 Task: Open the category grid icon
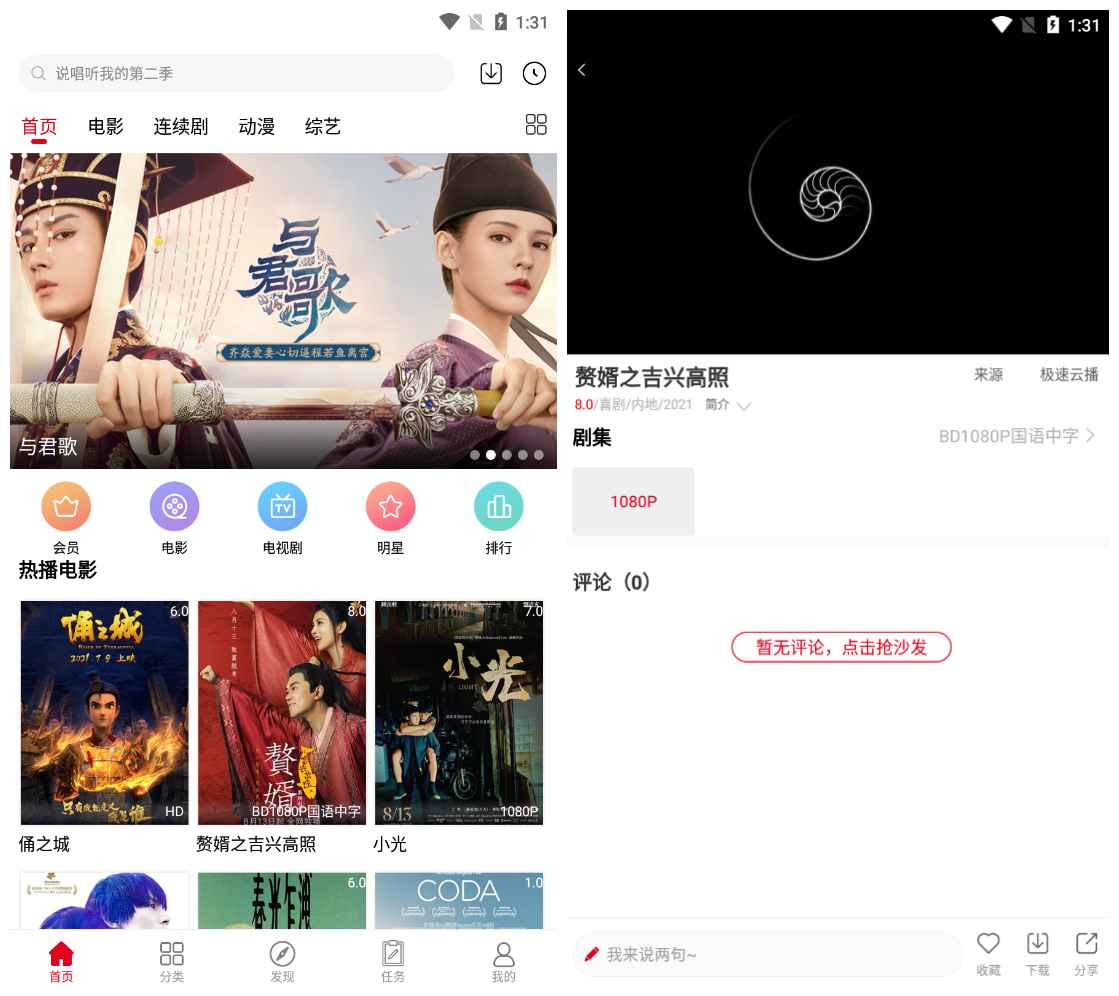point(536,125)
